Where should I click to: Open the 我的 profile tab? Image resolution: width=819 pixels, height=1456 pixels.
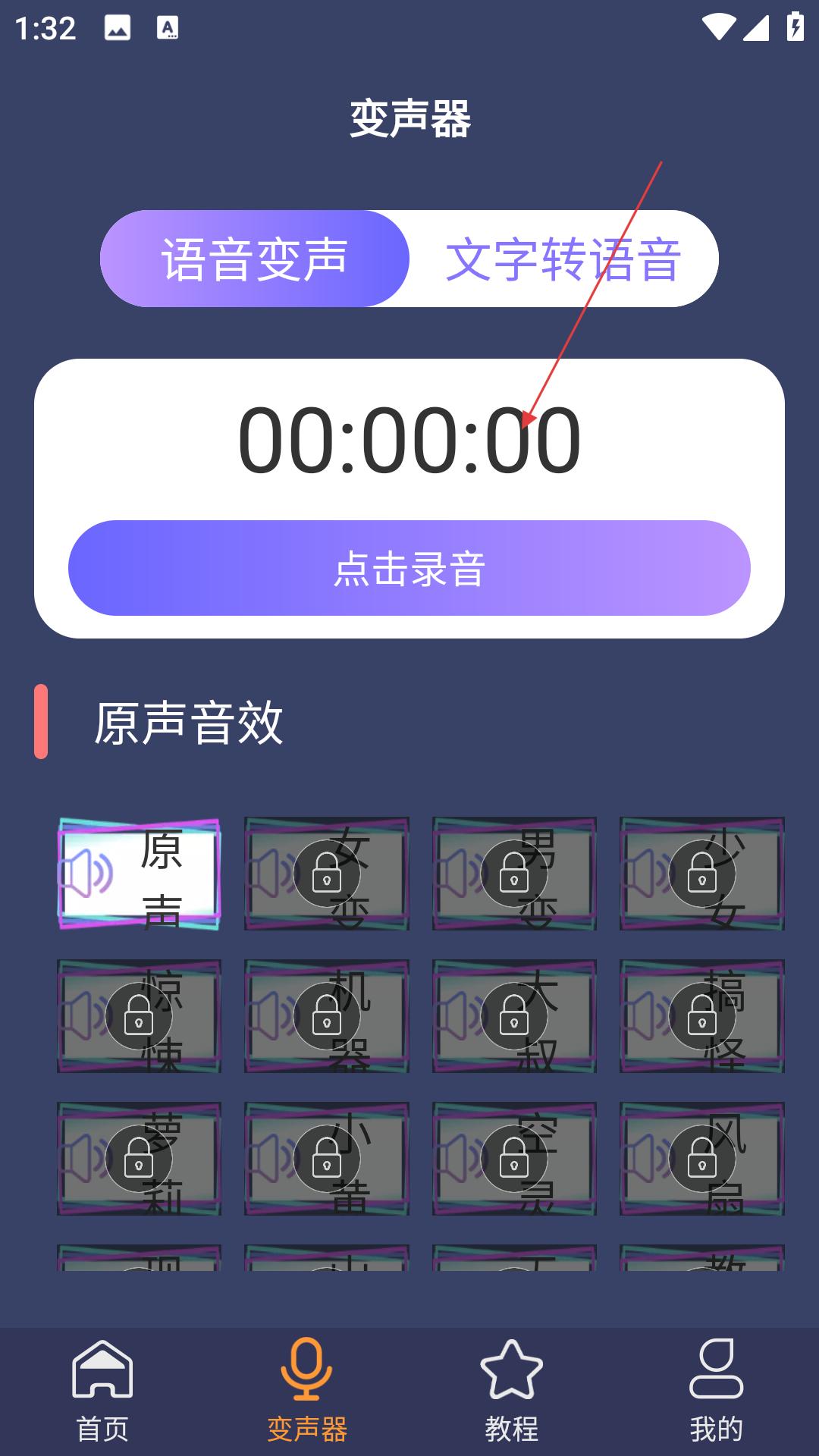pos(717,1392)
